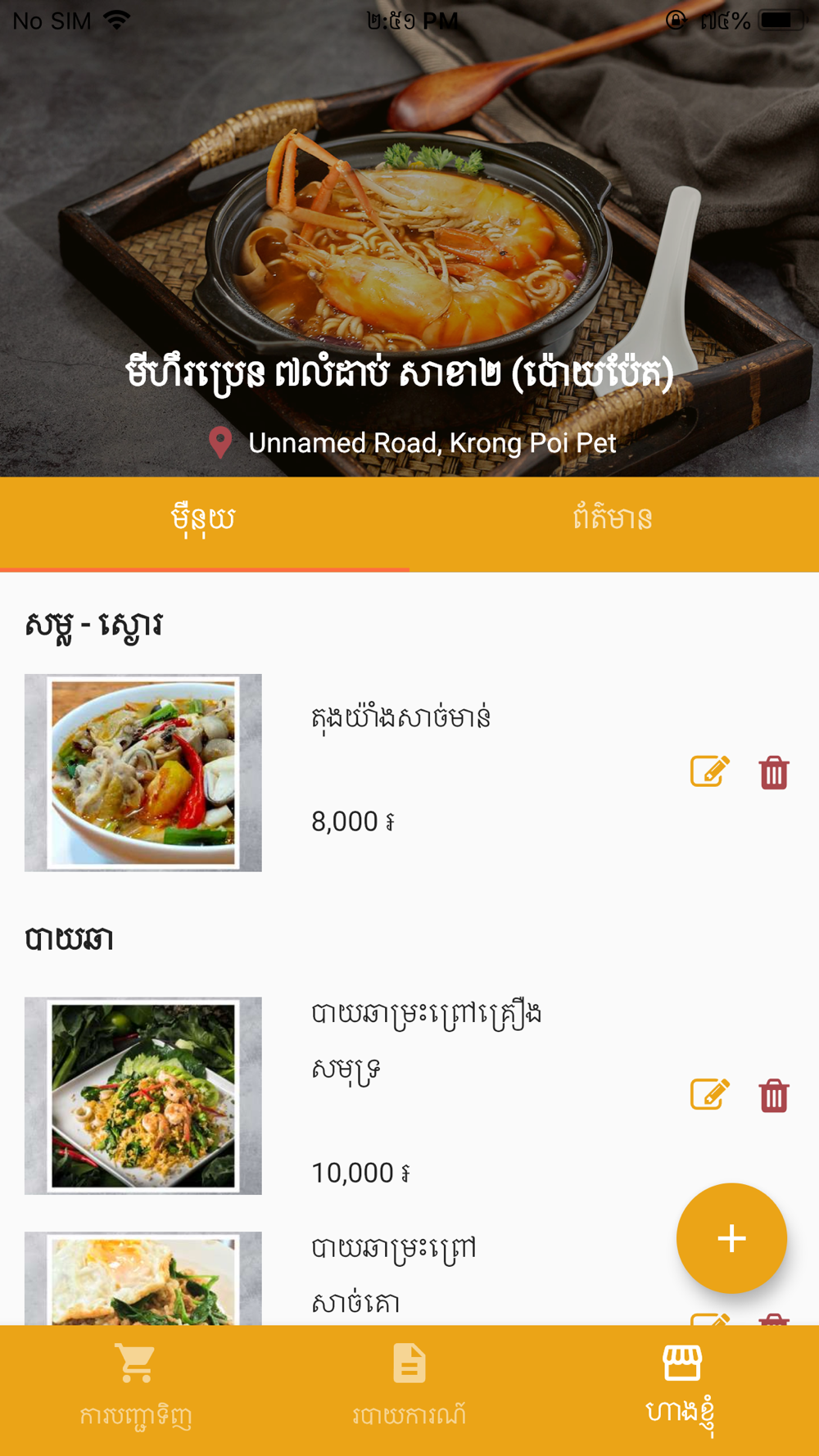Delete the បាយឆាម្រះព្រៅគ្រឿងសមុទ្រ item
This screenshot has width=819, height=1456.
tap(773, 1096)
